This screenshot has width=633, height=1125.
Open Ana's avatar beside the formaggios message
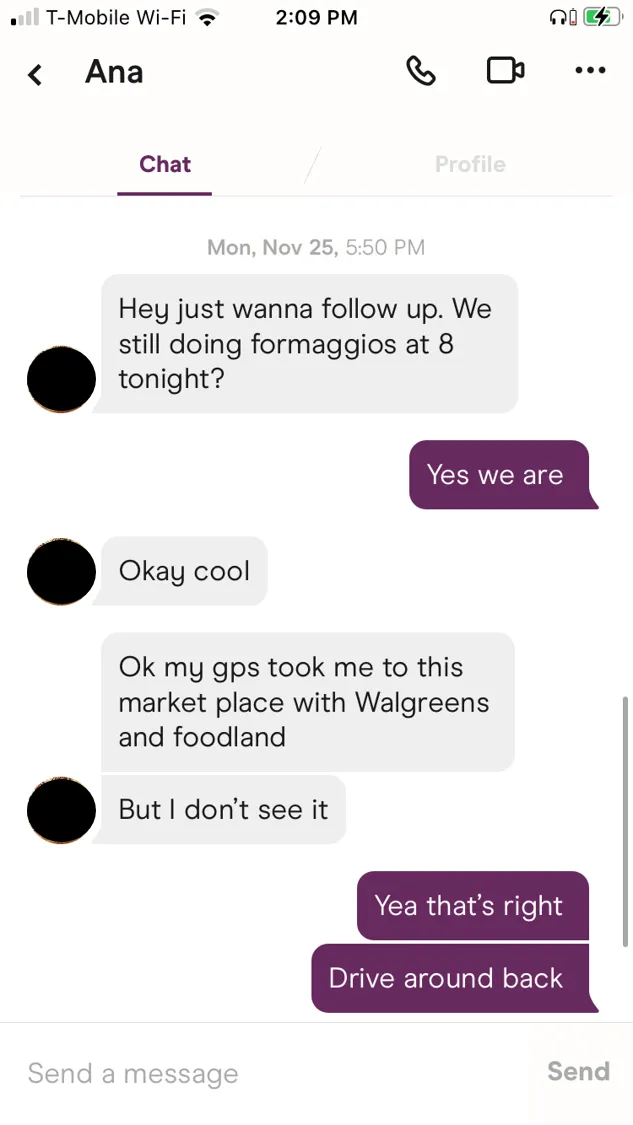(x=61, y=380)
